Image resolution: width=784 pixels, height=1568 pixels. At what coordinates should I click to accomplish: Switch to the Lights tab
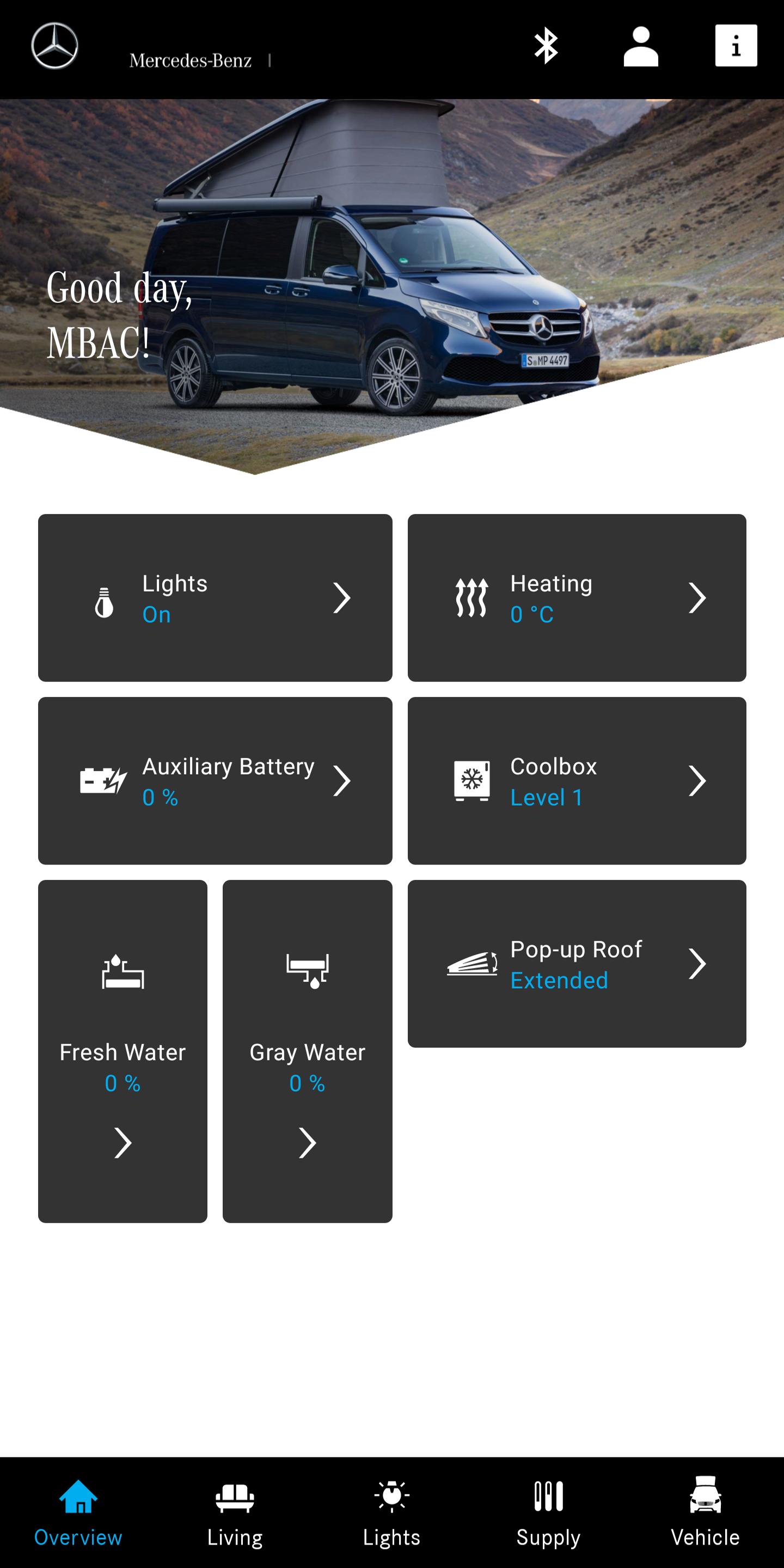click(391, 1512)
